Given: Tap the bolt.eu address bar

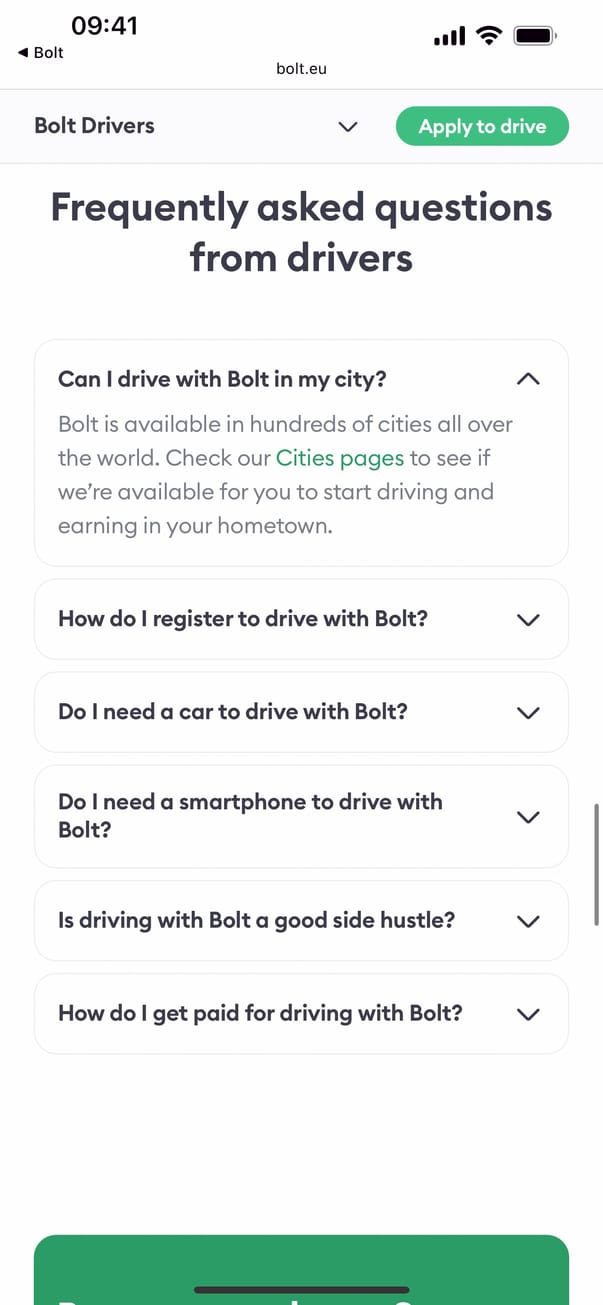Looking at the screenshot, I should point(301,69).
